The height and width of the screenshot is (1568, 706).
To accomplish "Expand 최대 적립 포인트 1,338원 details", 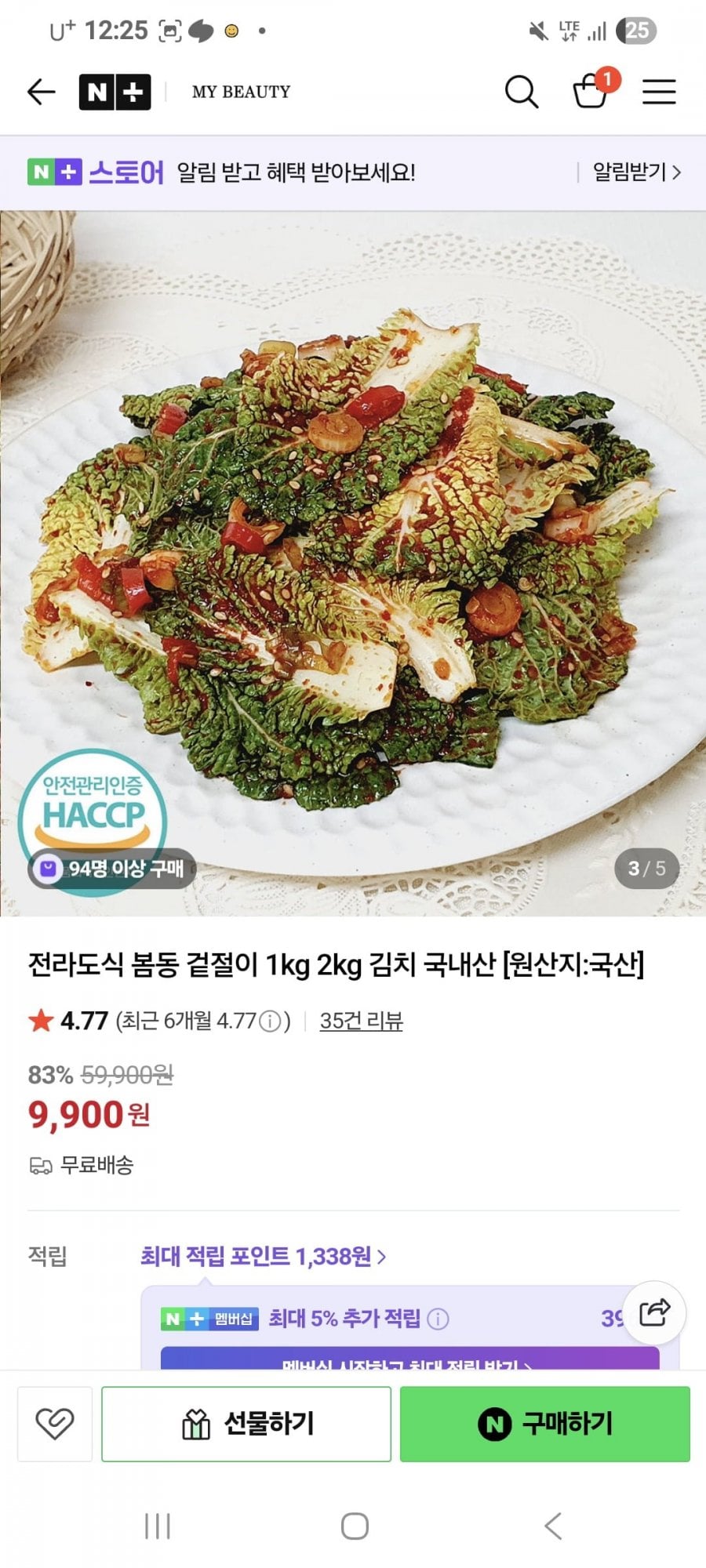I will [x=263, y=1257].
